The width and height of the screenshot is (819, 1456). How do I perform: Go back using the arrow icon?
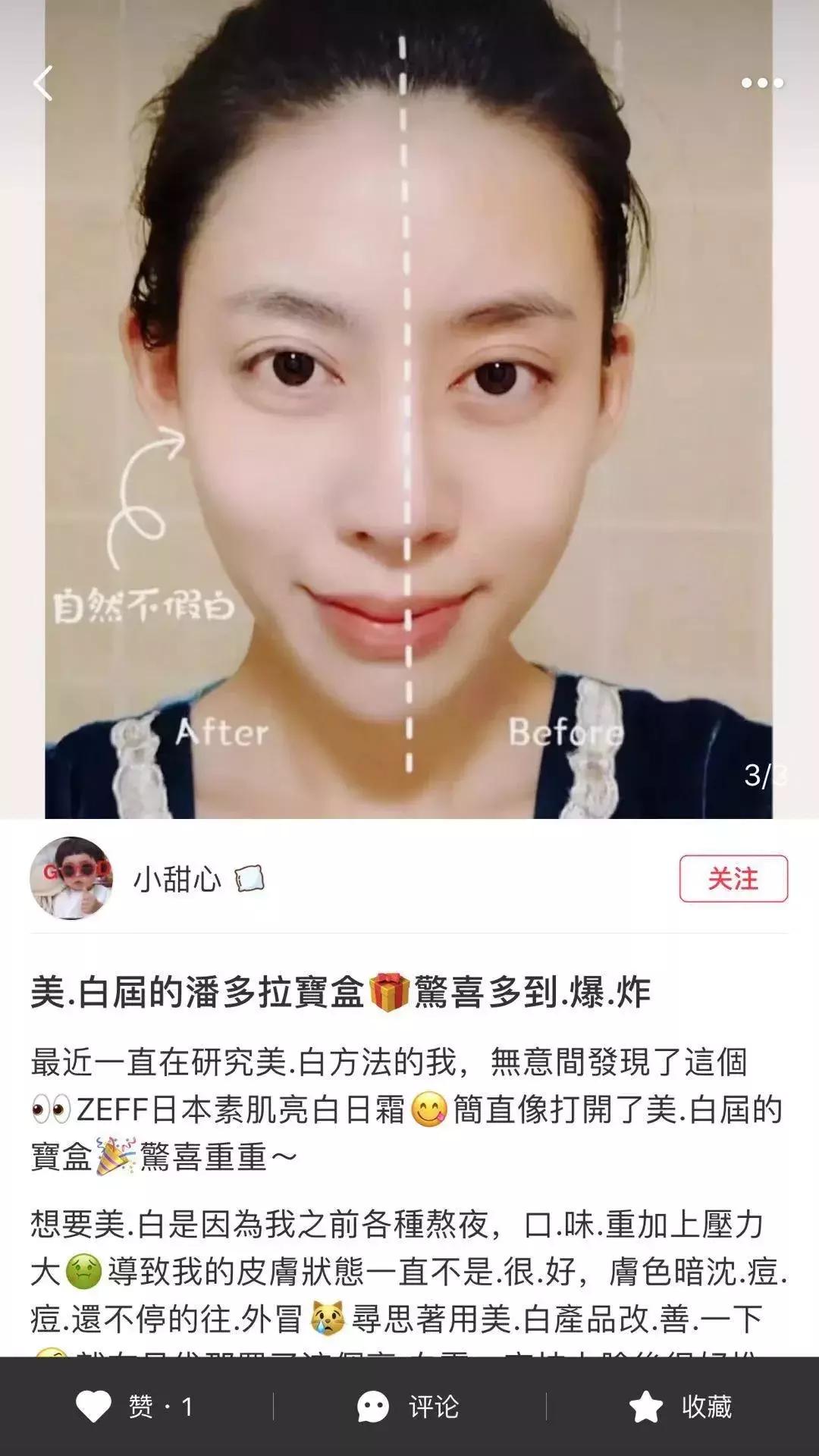(x=43, y=83)
